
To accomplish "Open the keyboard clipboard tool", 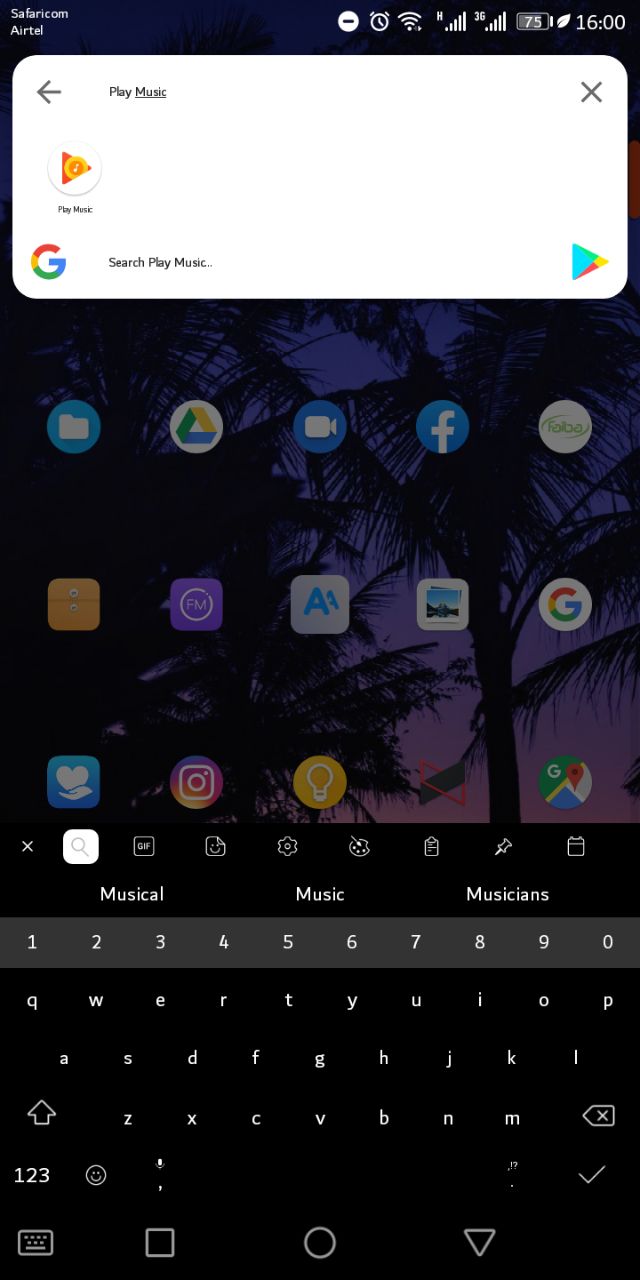I will [x=431, y=847].
